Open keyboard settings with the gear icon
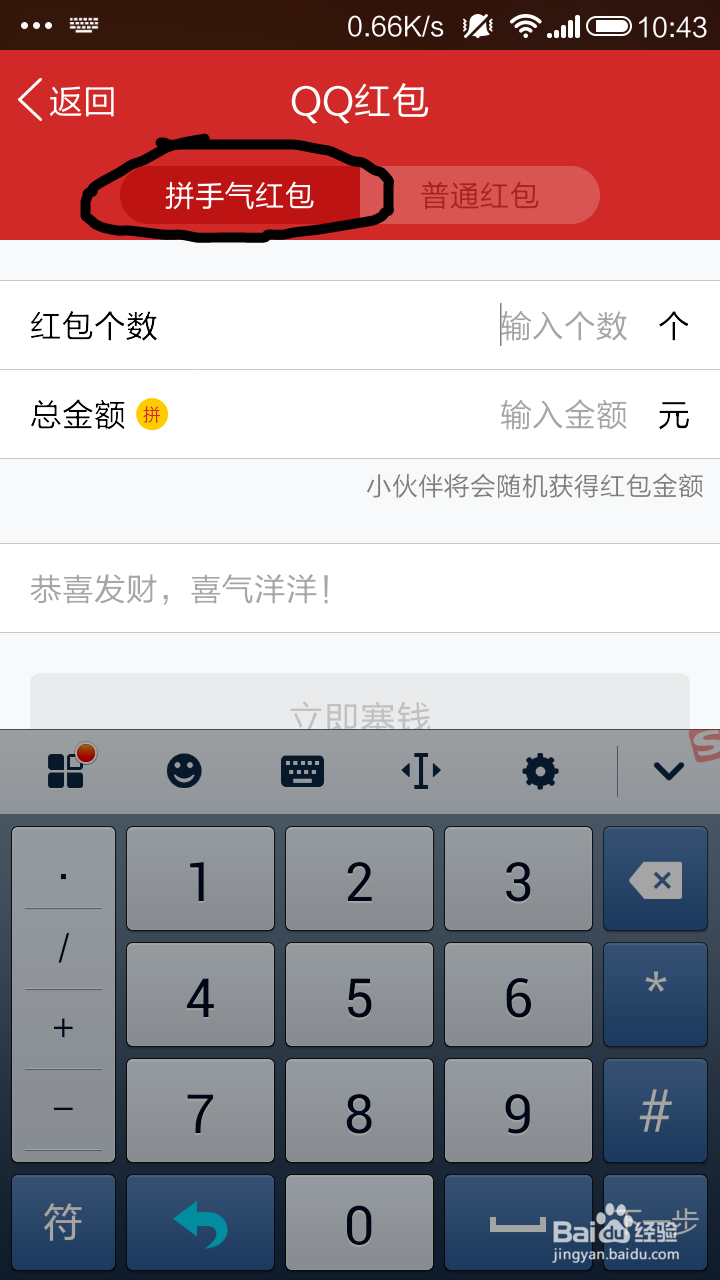Image resolution: width=720 pixels, height=1280 pixels. click(x=540, y=771)
